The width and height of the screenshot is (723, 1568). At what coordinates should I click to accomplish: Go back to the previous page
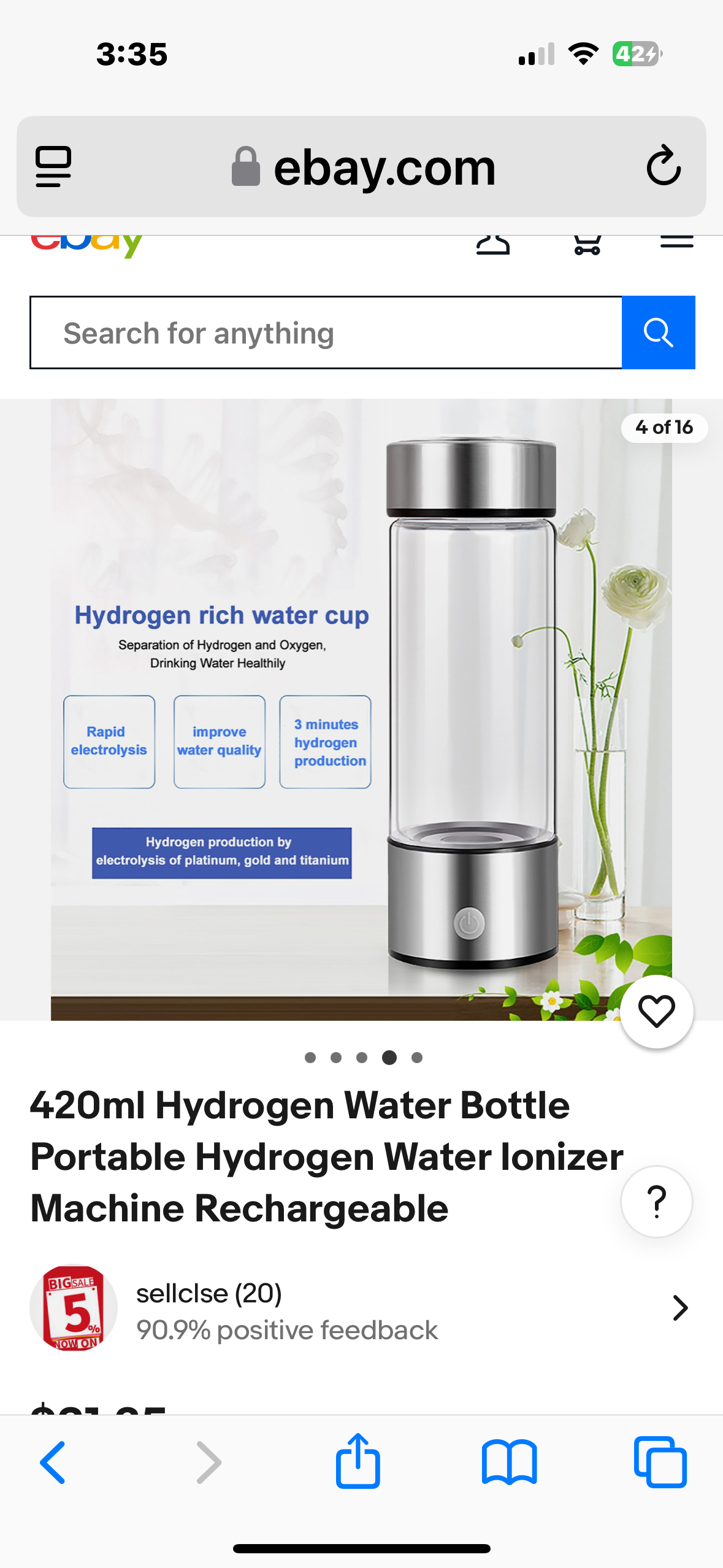(53, 1462)
